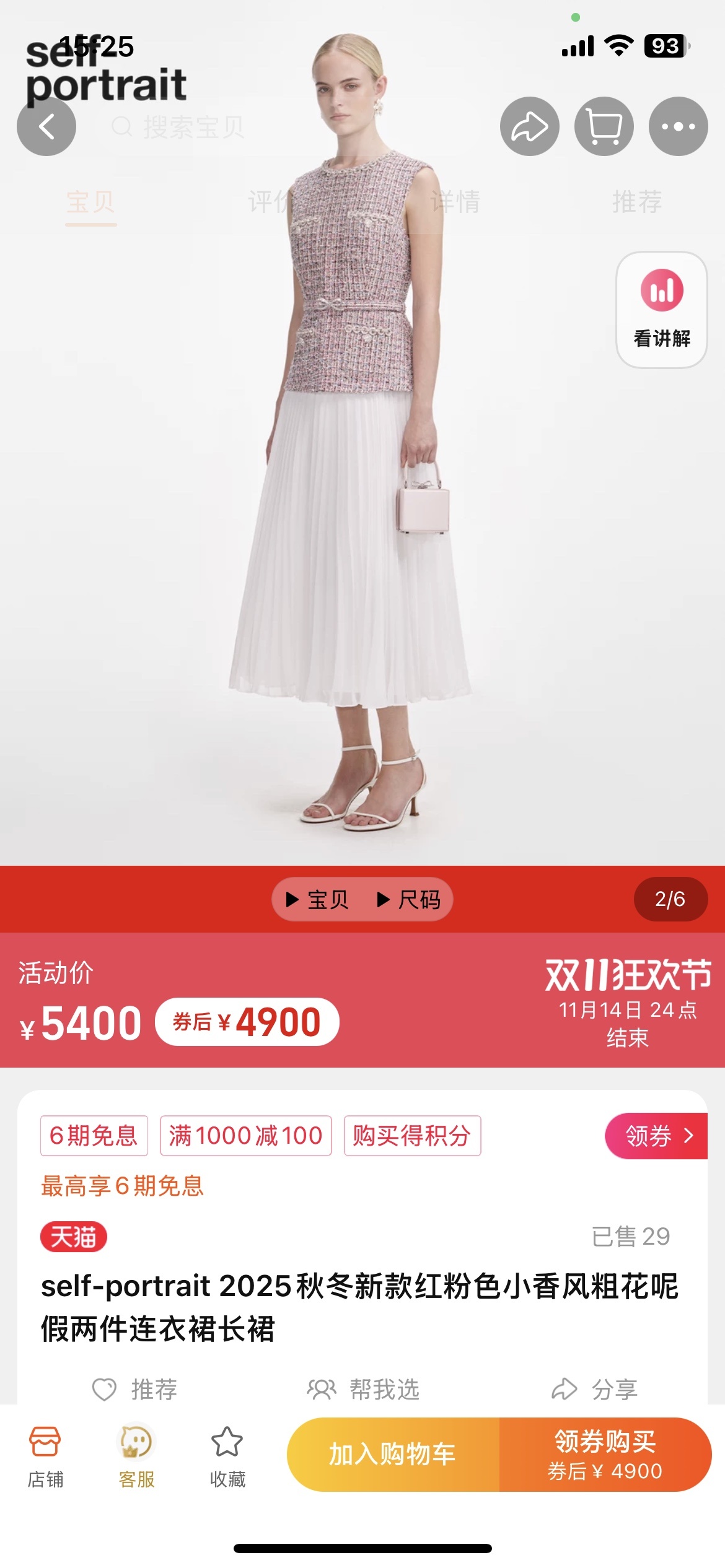The width and height of the screenshot is (725, 1568).
Task: Contact 客服 customer service
Action: click(136, 1457)
